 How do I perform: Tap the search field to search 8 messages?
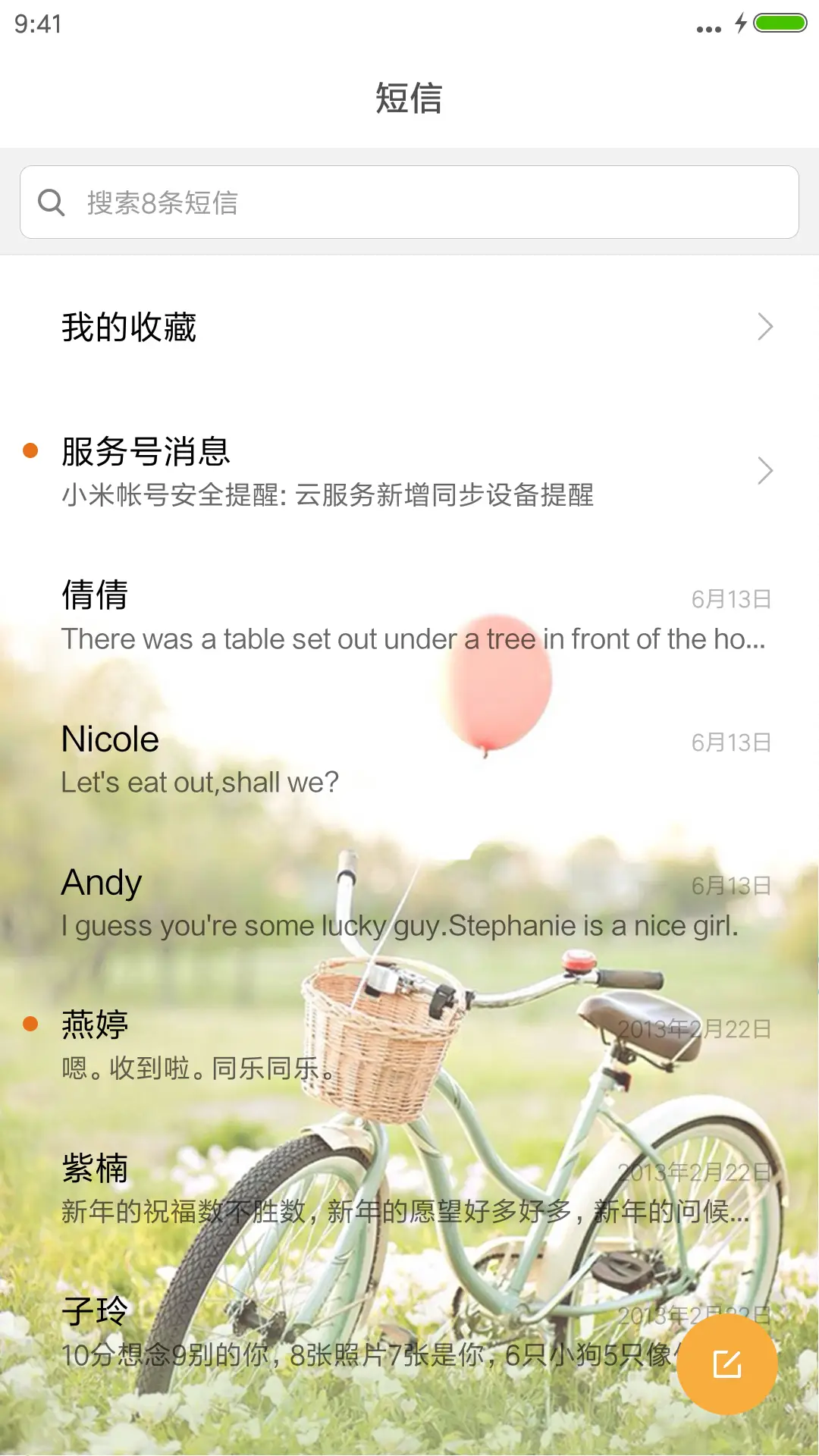click(x=409, y=202)
